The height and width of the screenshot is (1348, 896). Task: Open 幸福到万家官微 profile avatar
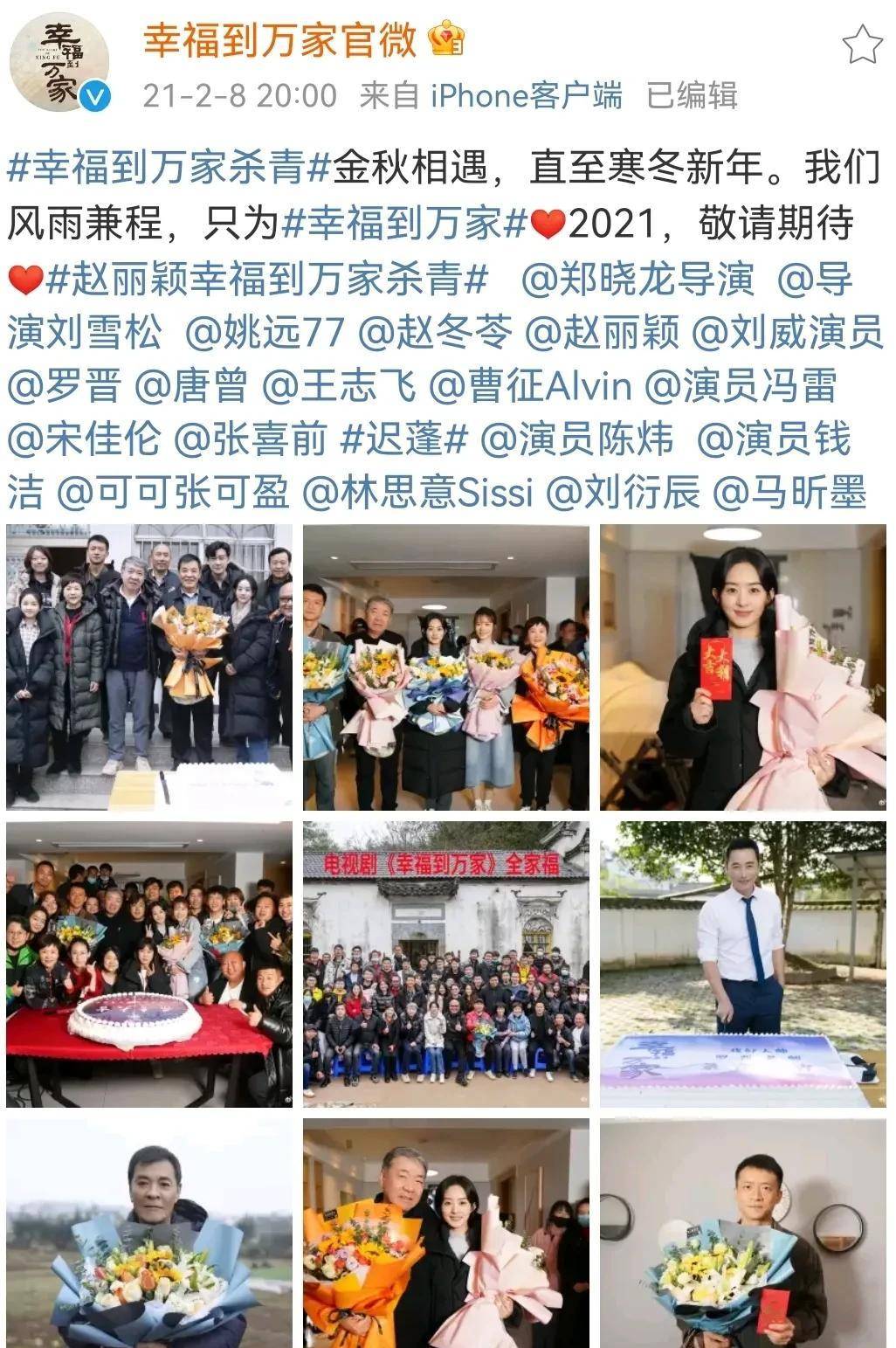pos(59,62)
